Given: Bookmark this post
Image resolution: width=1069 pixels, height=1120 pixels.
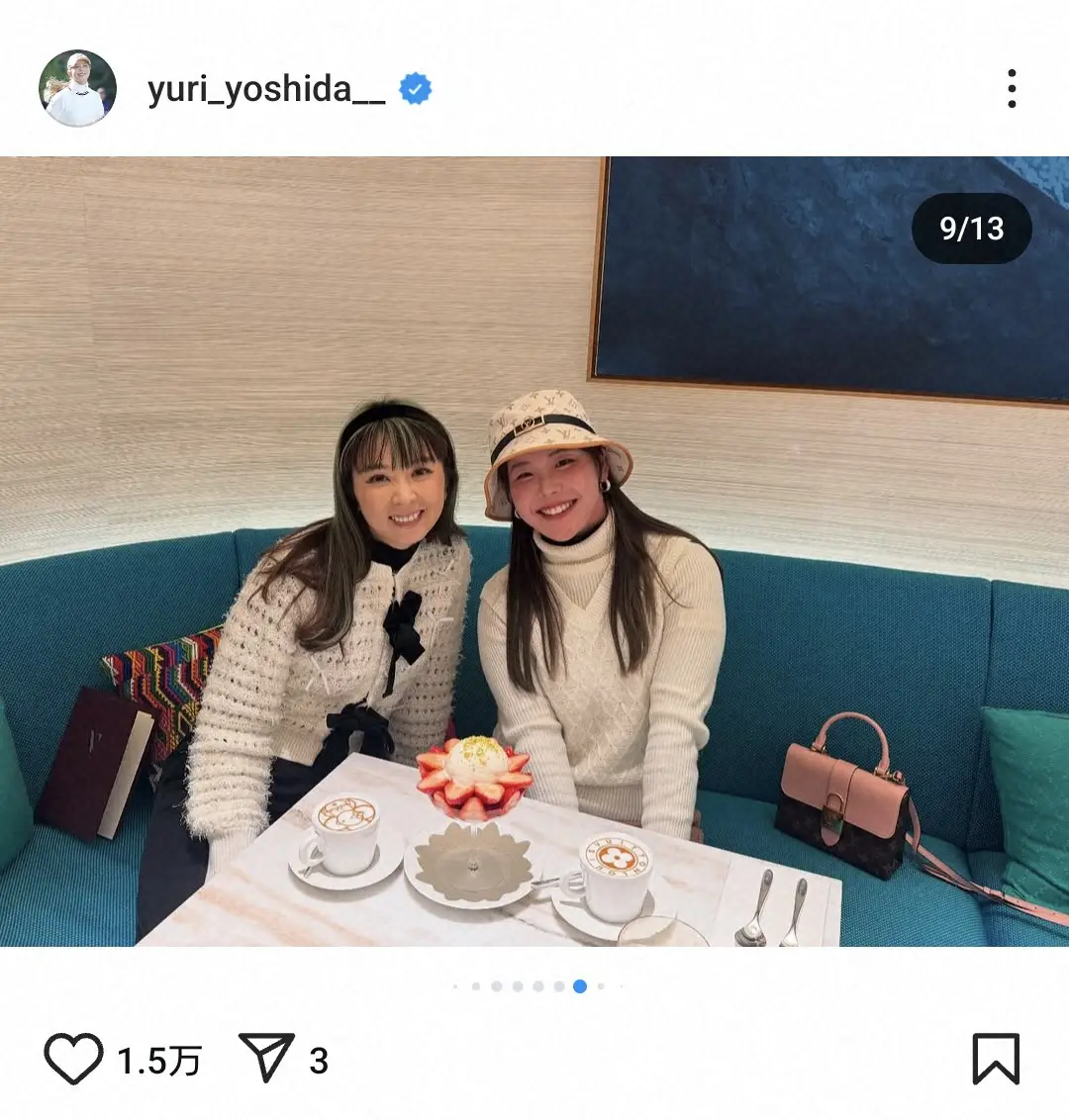Looking at the screenshot, I should click(x=995, y=1059).
